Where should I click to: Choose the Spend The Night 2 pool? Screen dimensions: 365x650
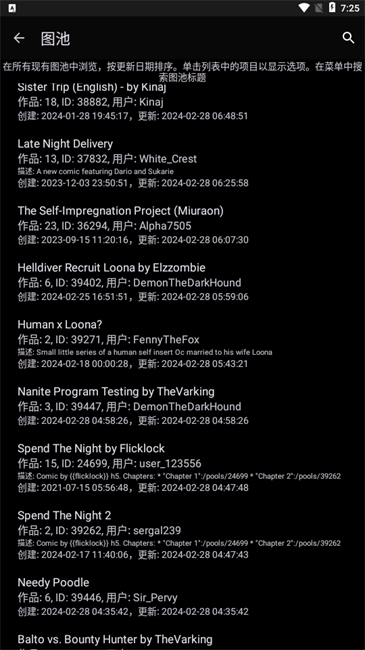click(x=182, y=535)
